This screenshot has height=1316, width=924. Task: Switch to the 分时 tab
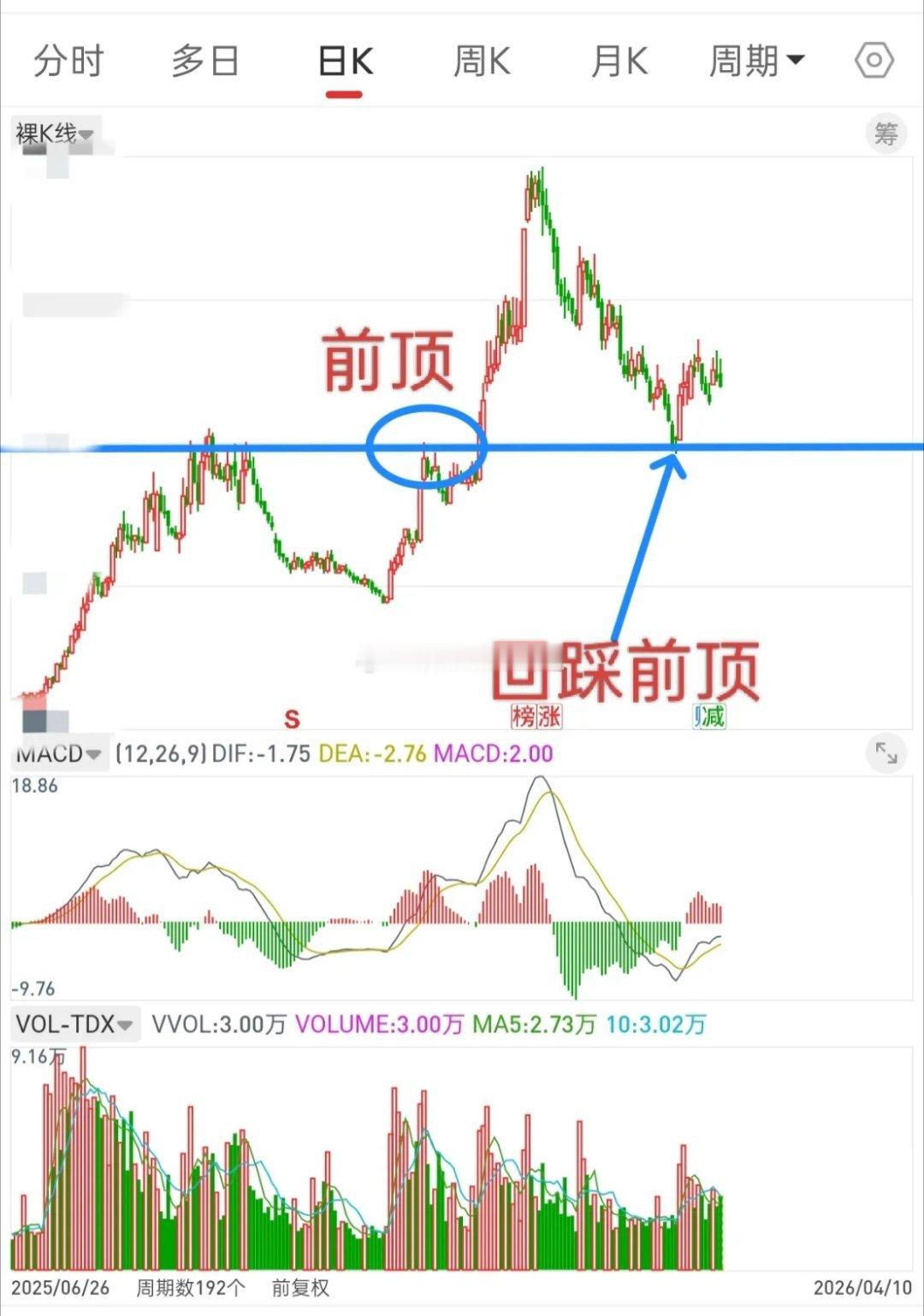pos(67,61)
